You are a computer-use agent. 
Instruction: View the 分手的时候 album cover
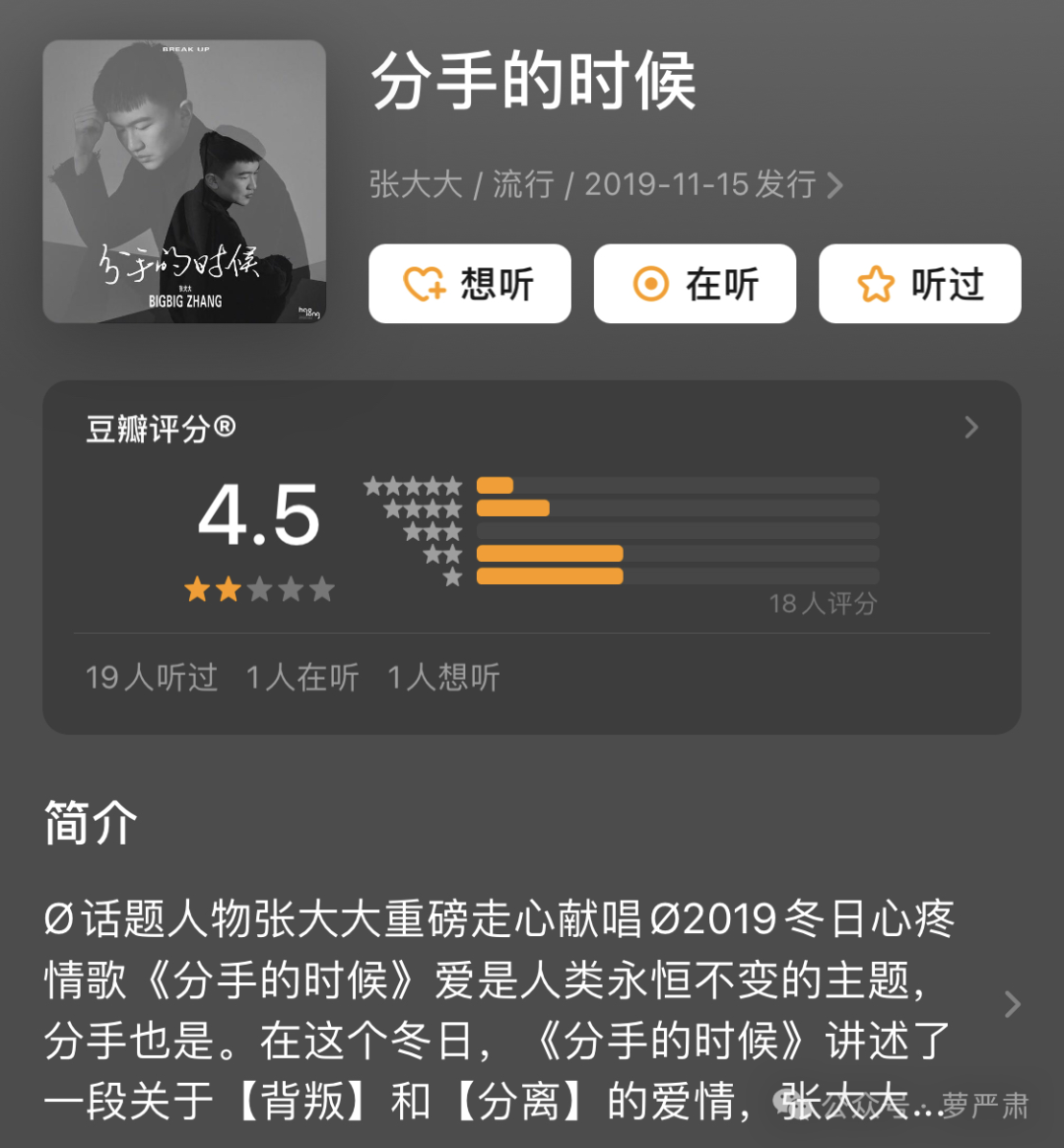[184, 181]
